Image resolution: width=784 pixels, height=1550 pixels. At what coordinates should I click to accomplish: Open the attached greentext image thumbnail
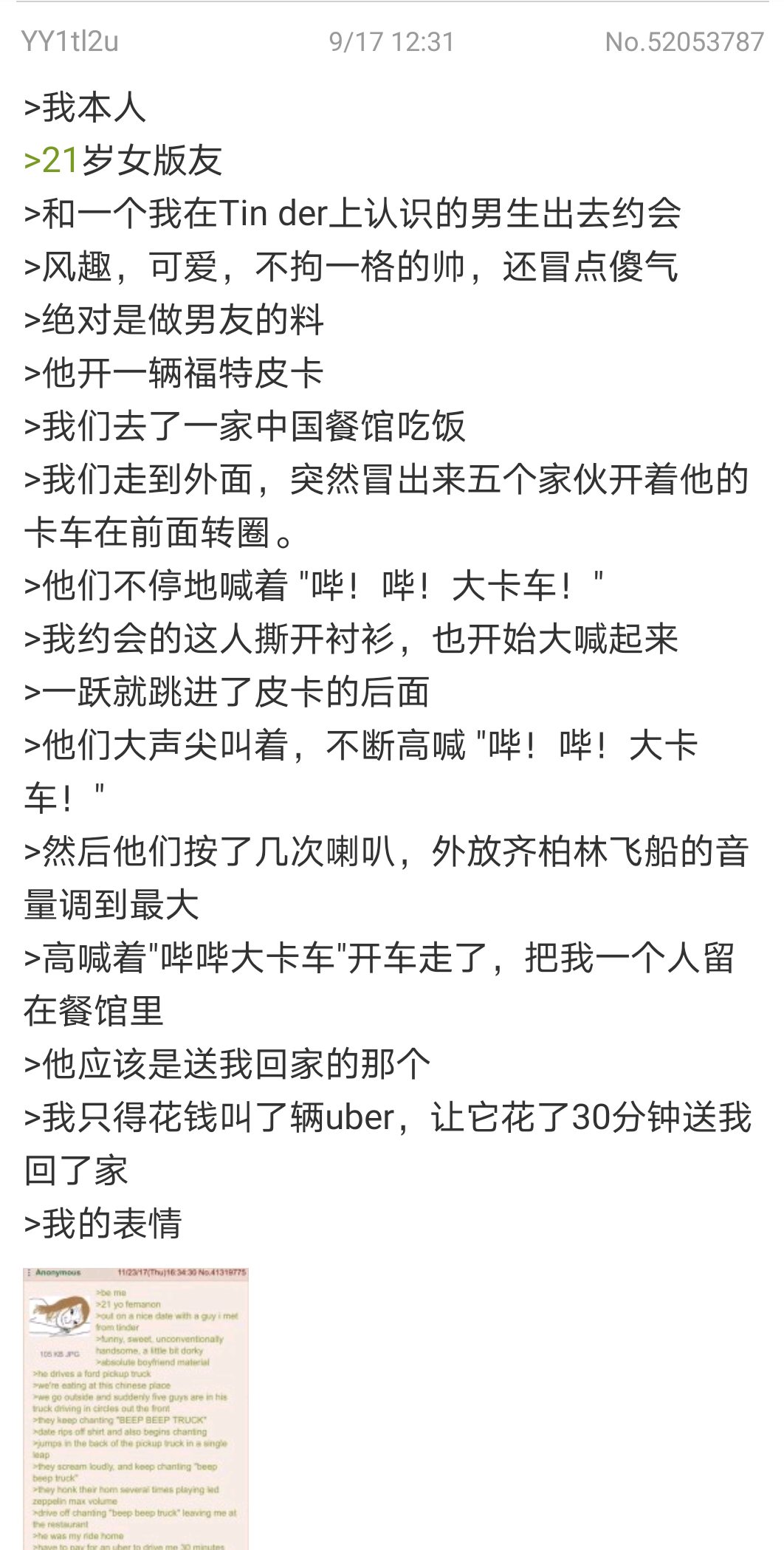tap(136, 1407)
